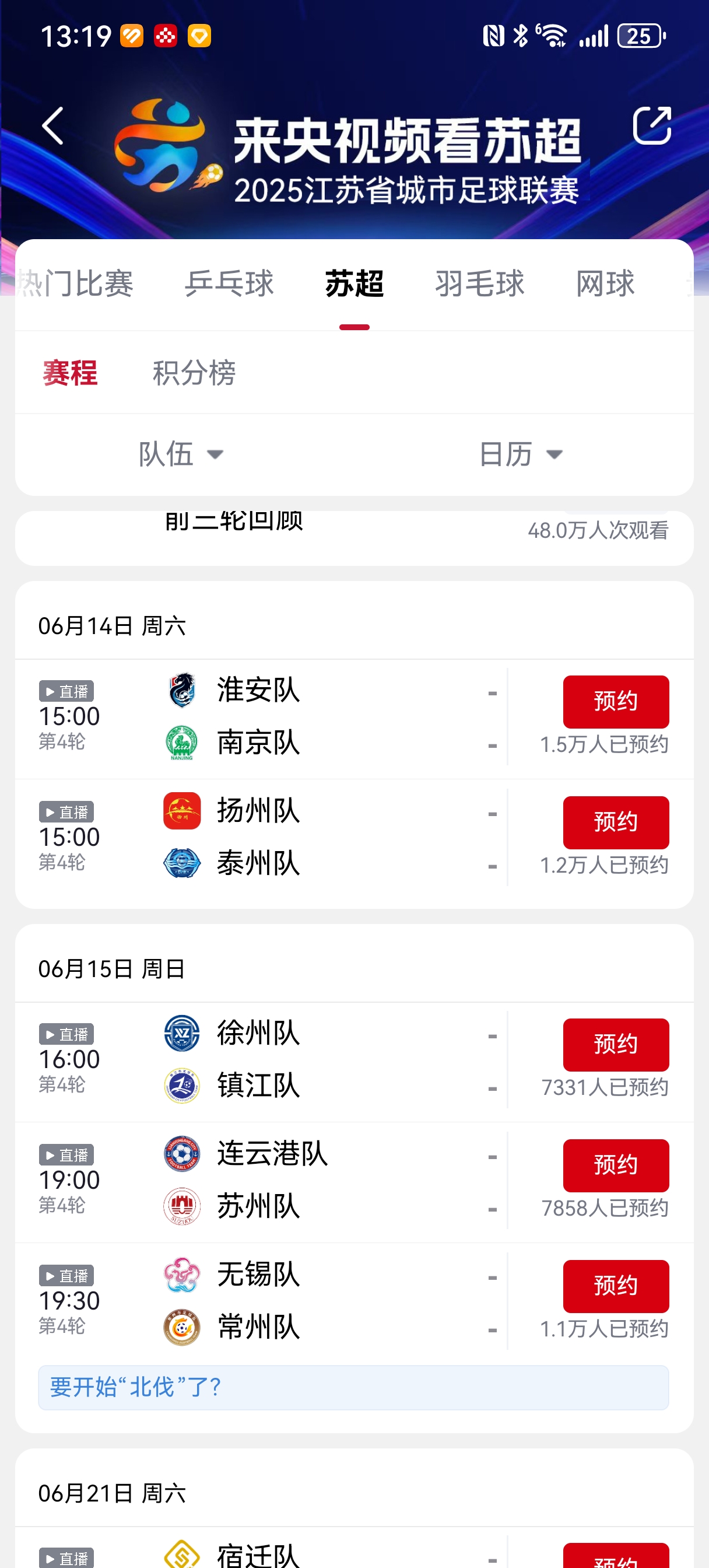Screen dimensions: 709x1568
Task: Open the 羽毛球 tab
Action: 479,283
